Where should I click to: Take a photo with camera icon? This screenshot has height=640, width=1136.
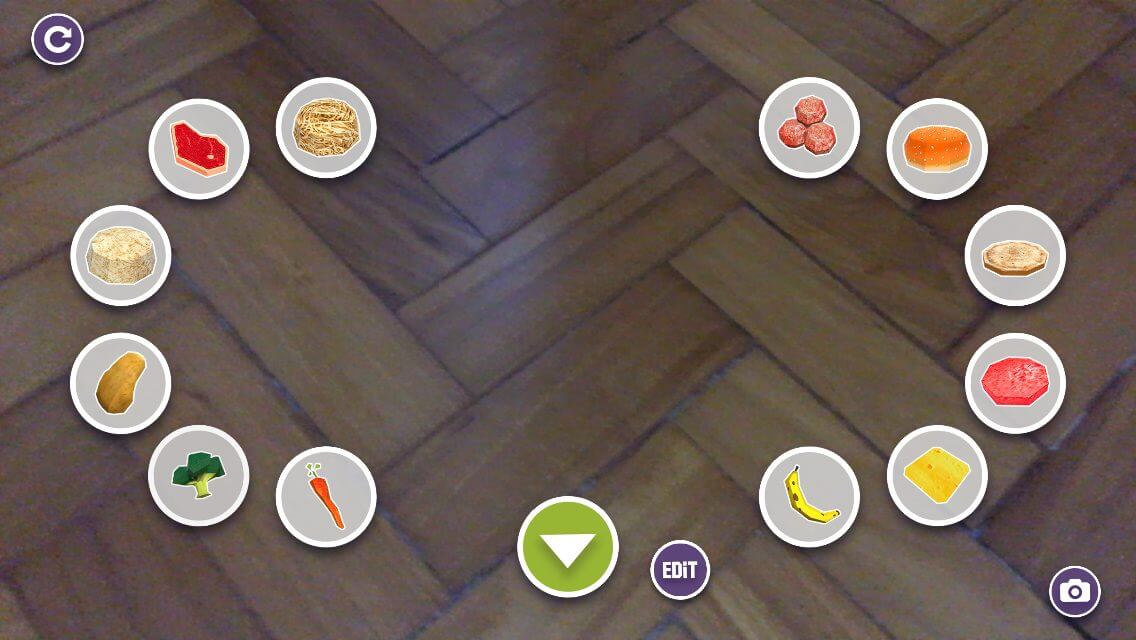pyautogui.click(x=1075, y=591)
